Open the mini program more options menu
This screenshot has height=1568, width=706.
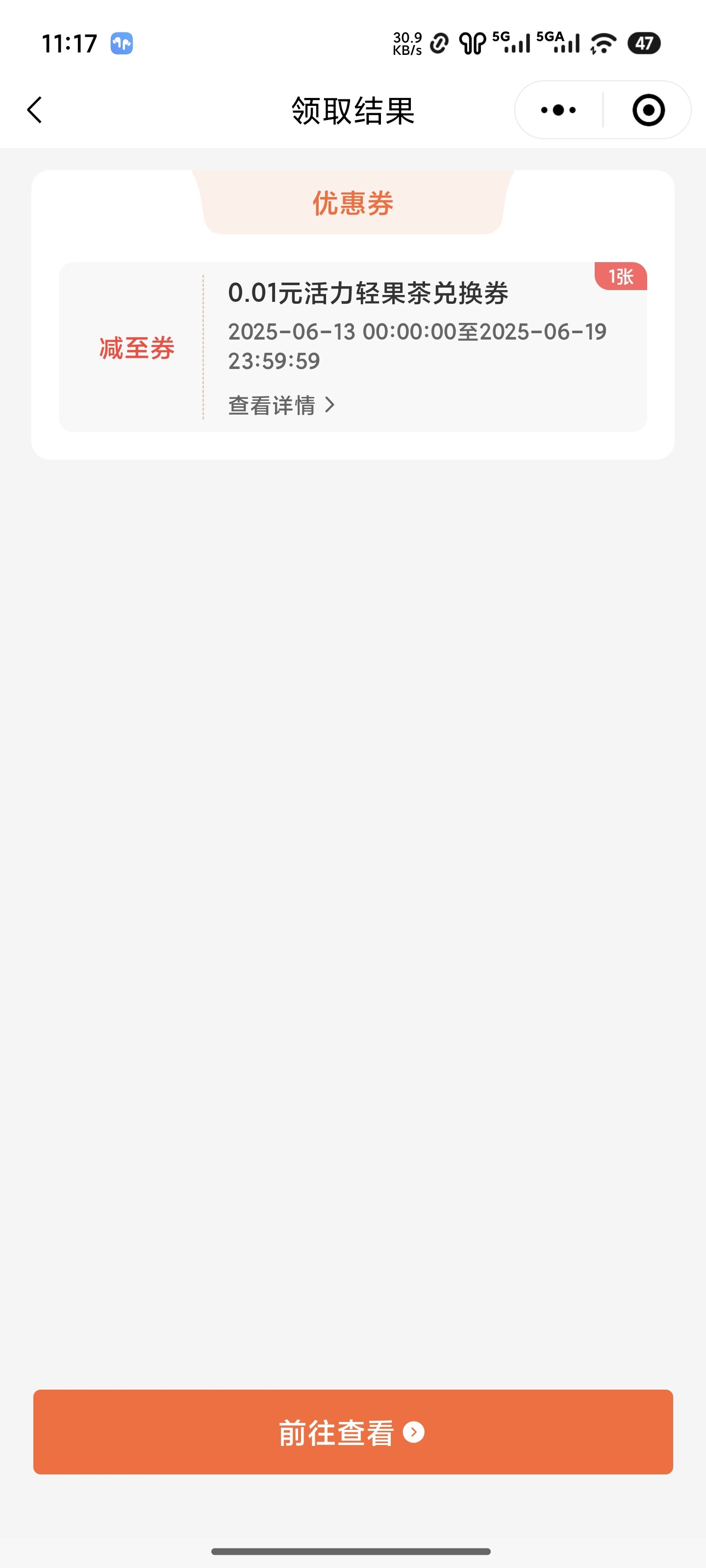(x=558, y=110)
